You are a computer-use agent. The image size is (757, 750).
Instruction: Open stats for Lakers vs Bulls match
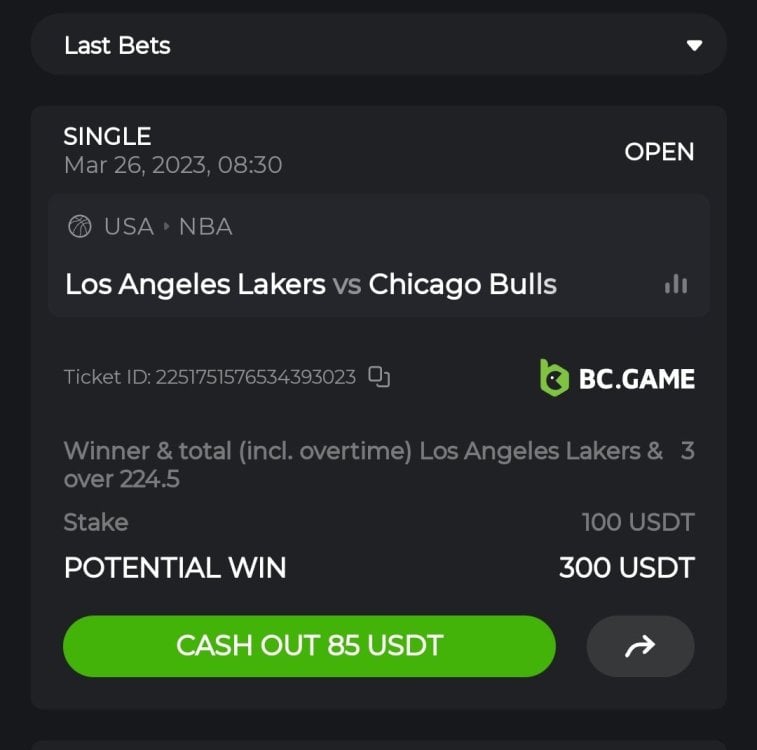(x=676, y=285)
